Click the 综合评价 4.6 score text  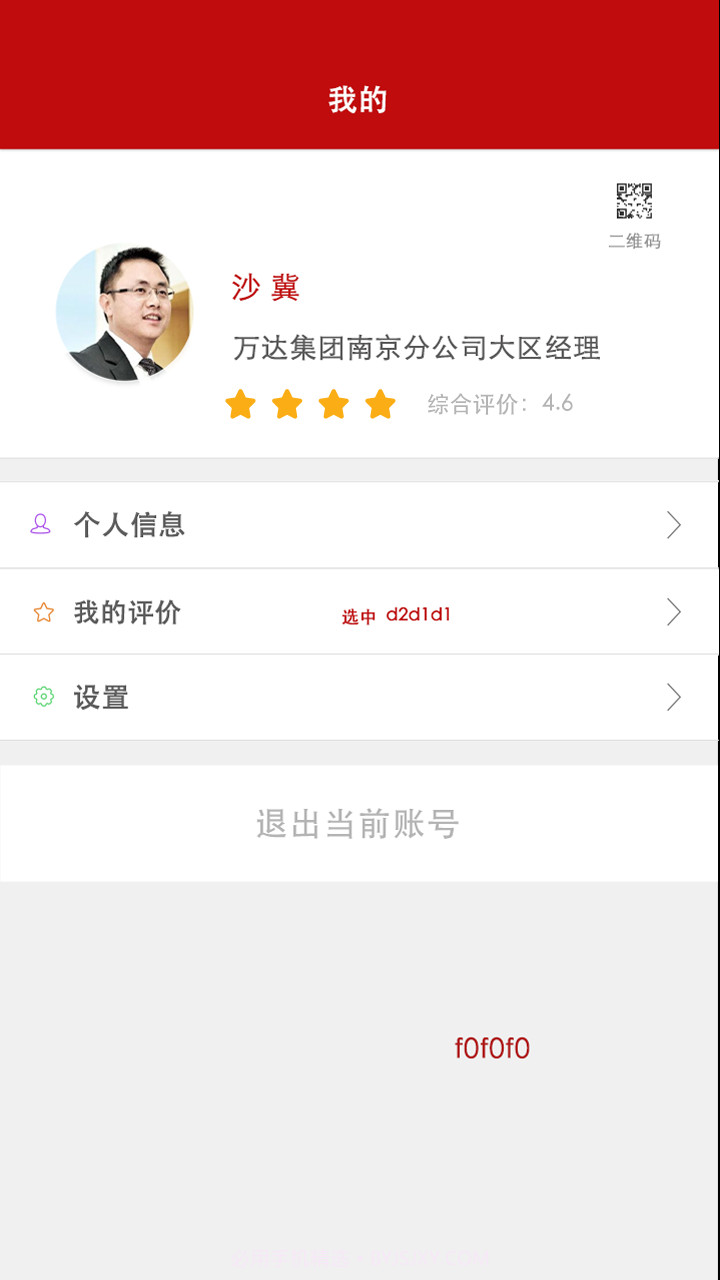point(498,403)
